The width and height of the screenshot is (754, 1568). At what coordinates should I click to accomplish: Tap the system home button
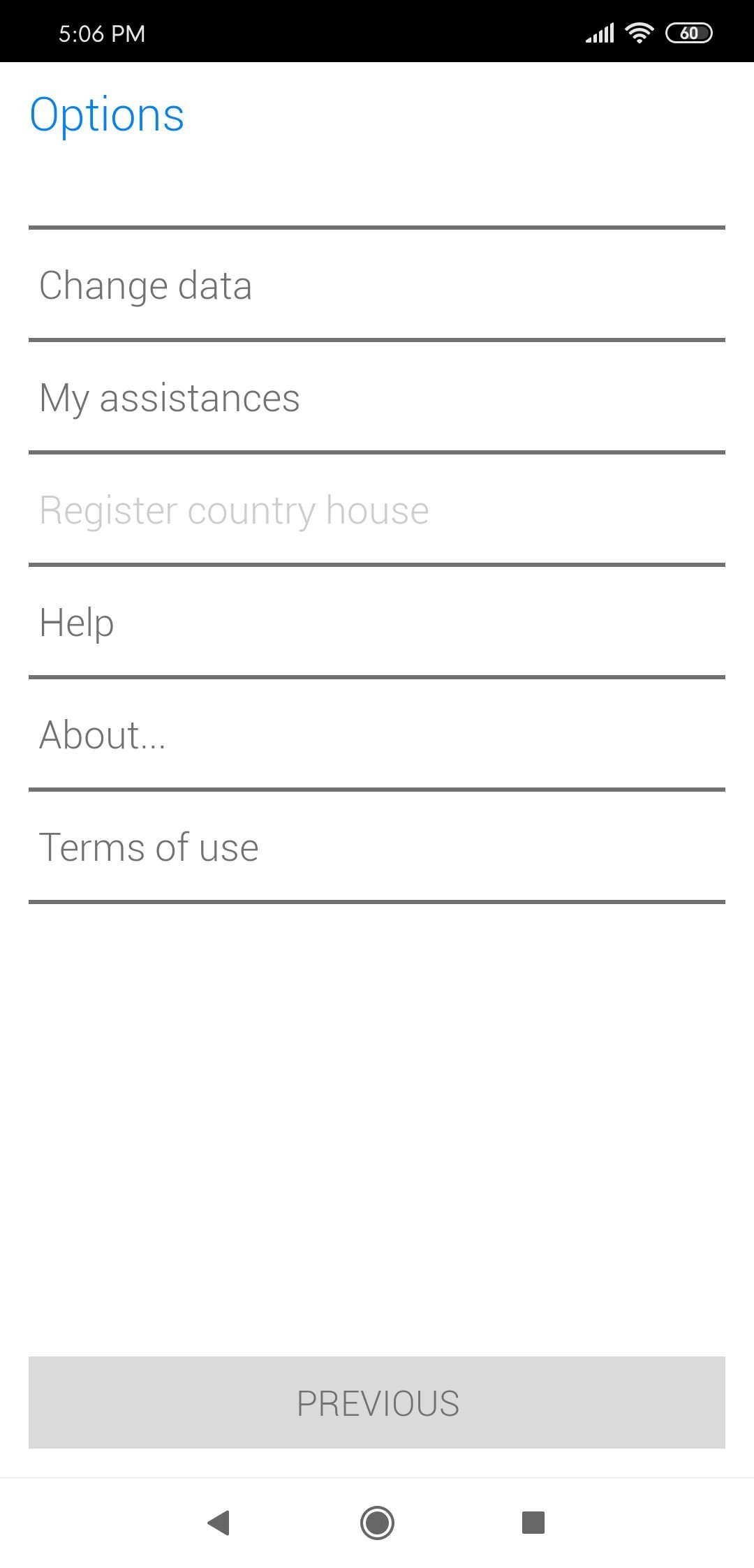point(377,1523)
